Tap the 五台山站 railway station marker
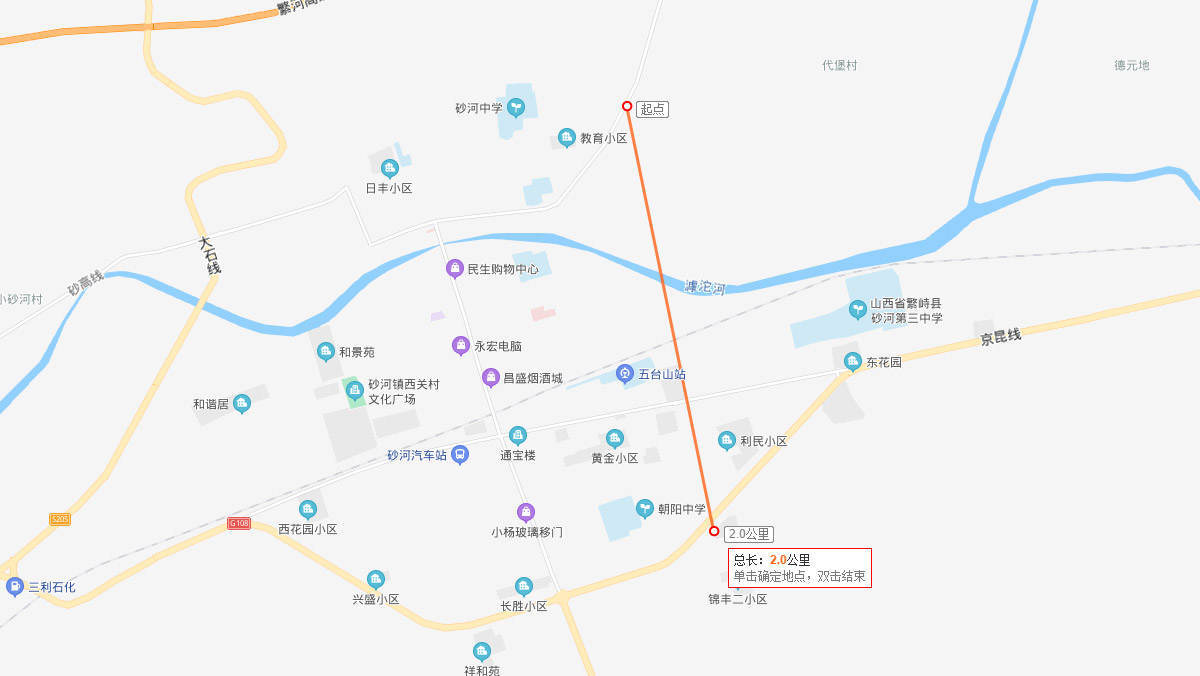Viewport: 1200px width, 676px height. point(625,374)
